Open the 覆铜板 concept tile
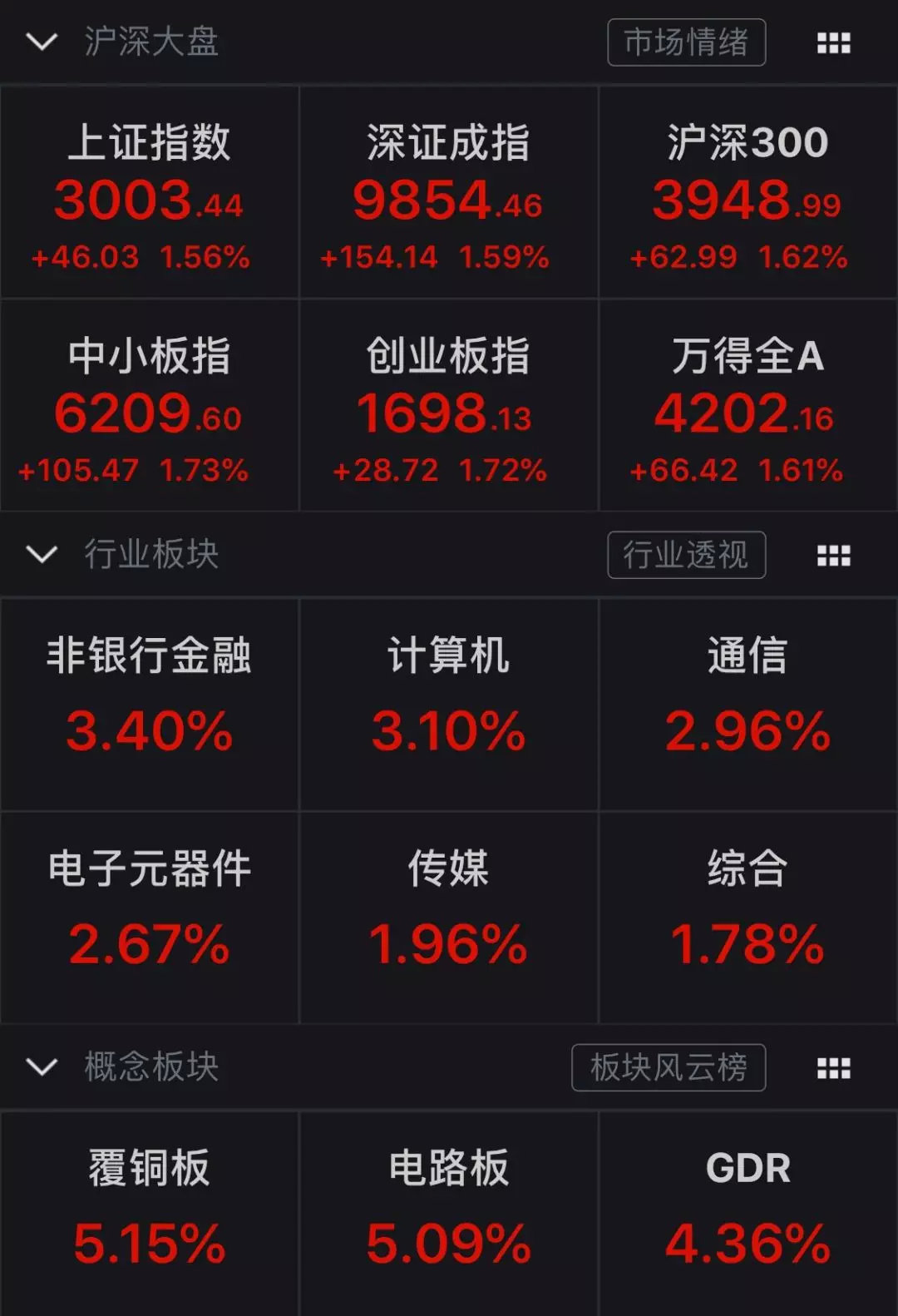Image resolution: width=898 pixels, height=1316 pixels. pyautogui.click(x=150, y=1213)
